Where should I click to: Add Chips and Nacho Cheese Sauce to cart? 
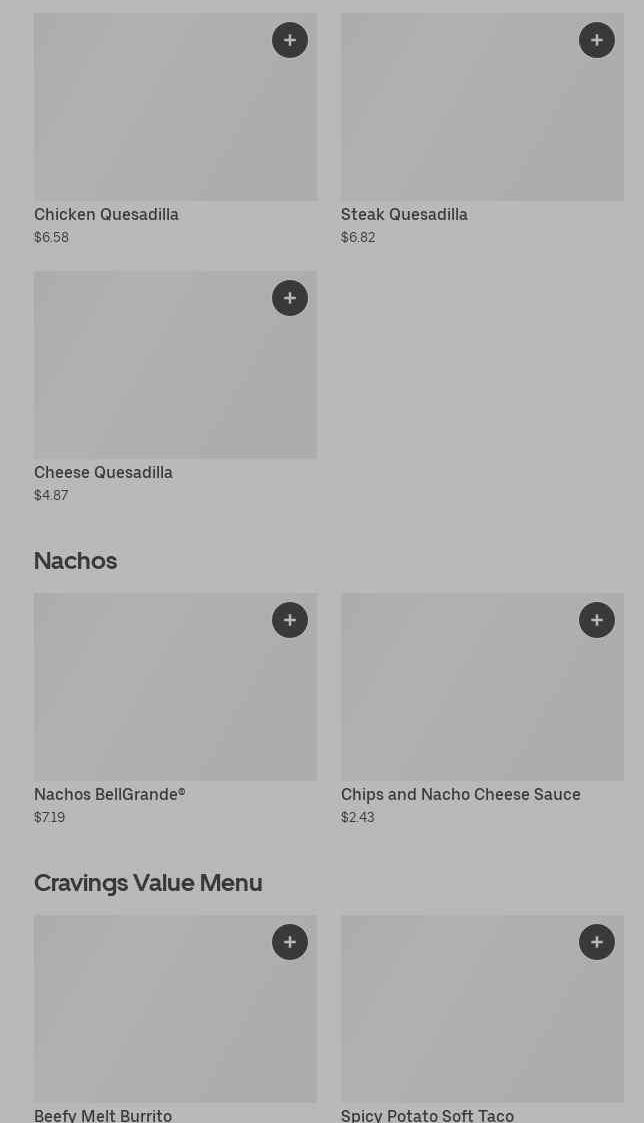pyautogui.click(x=597, y=620)
